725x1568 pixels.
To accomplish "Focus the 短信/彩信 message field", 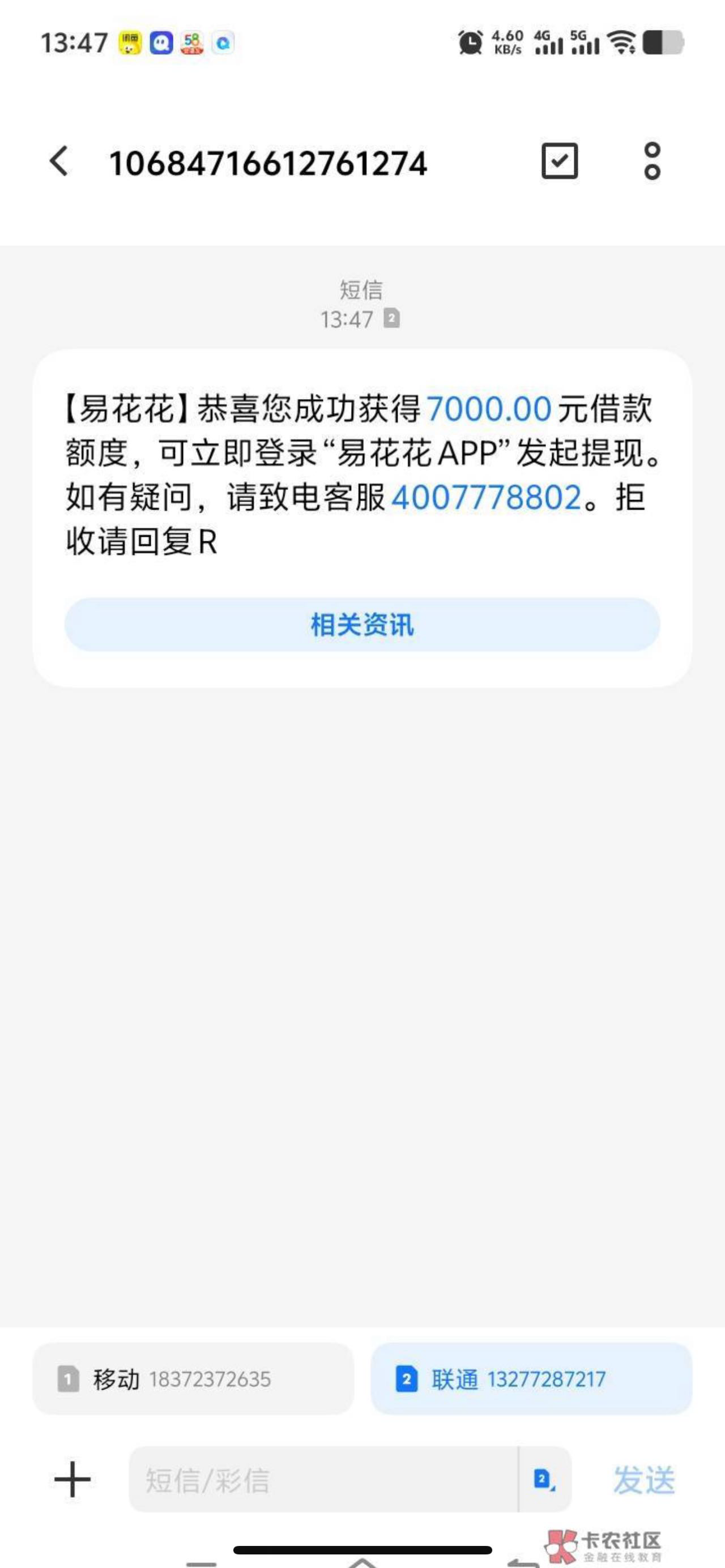I will 323,1479.
